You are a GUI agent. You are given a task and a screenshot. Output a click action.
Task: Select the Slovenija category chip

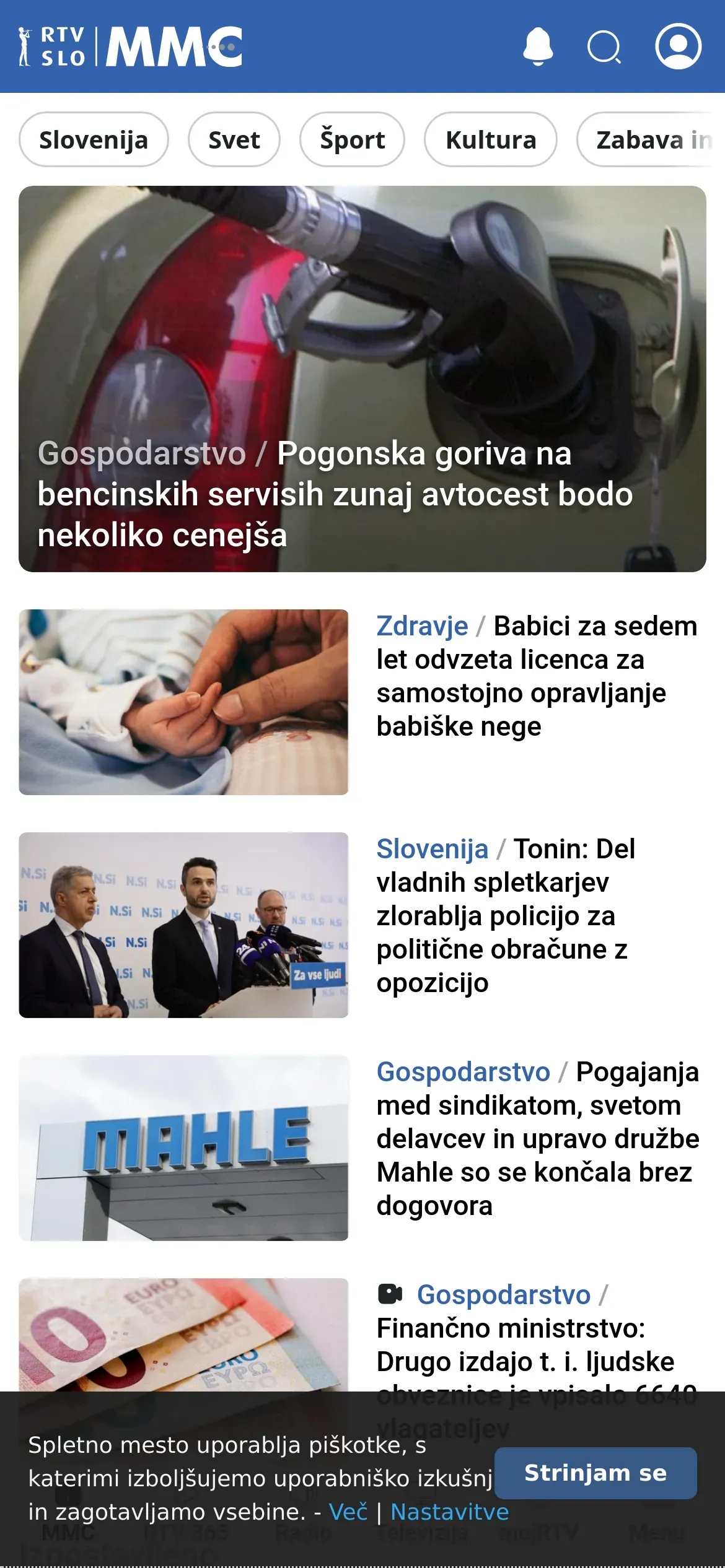94,140
